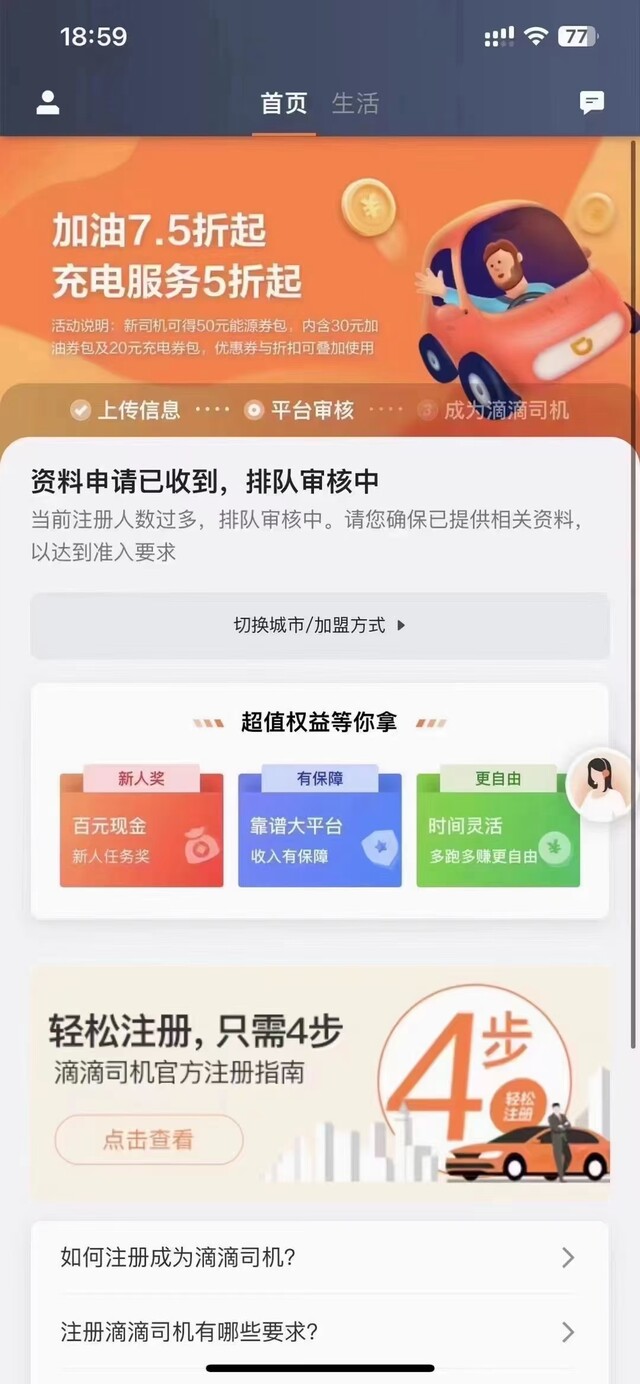Open the 百元现金 新人奖 card
Viewport: 640px width, 1384px height.
click(x=141, y=826)
